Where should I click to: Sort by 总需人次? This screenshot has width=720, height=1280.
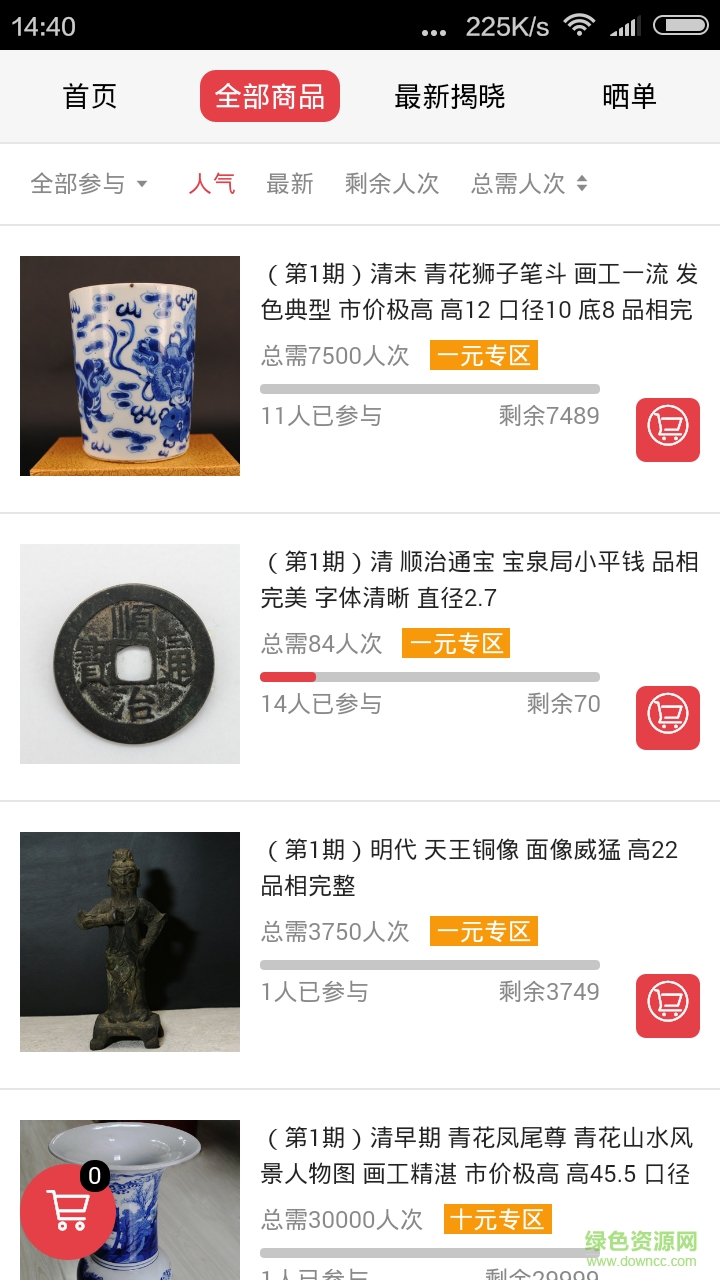pos(529,184)
